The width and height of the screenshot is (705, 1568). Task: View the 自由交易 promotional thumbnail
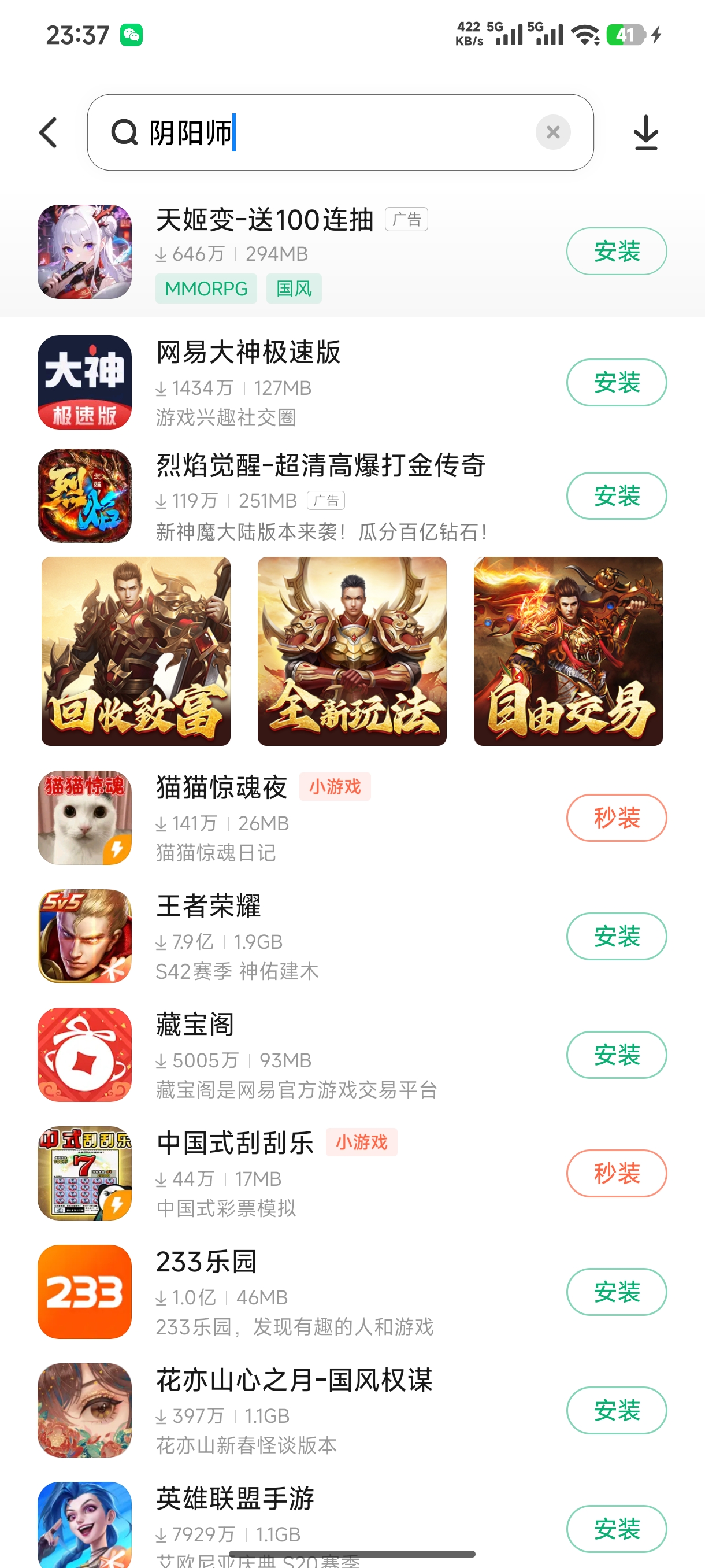pos(567,649)
